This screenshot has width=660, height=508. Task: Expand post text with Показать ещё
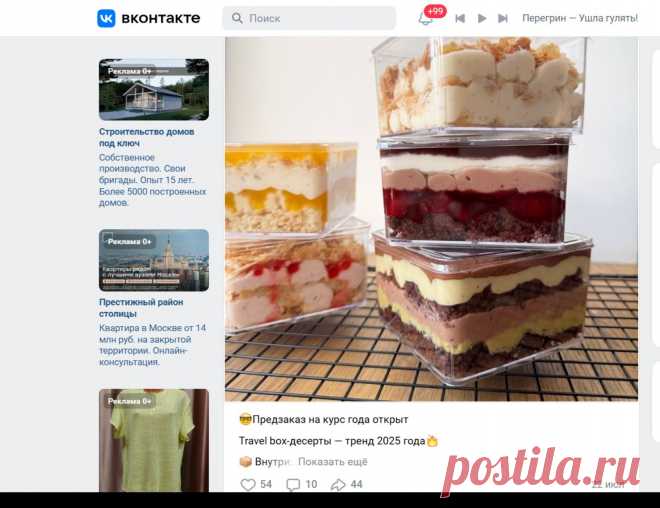click(x=333, y=462)
